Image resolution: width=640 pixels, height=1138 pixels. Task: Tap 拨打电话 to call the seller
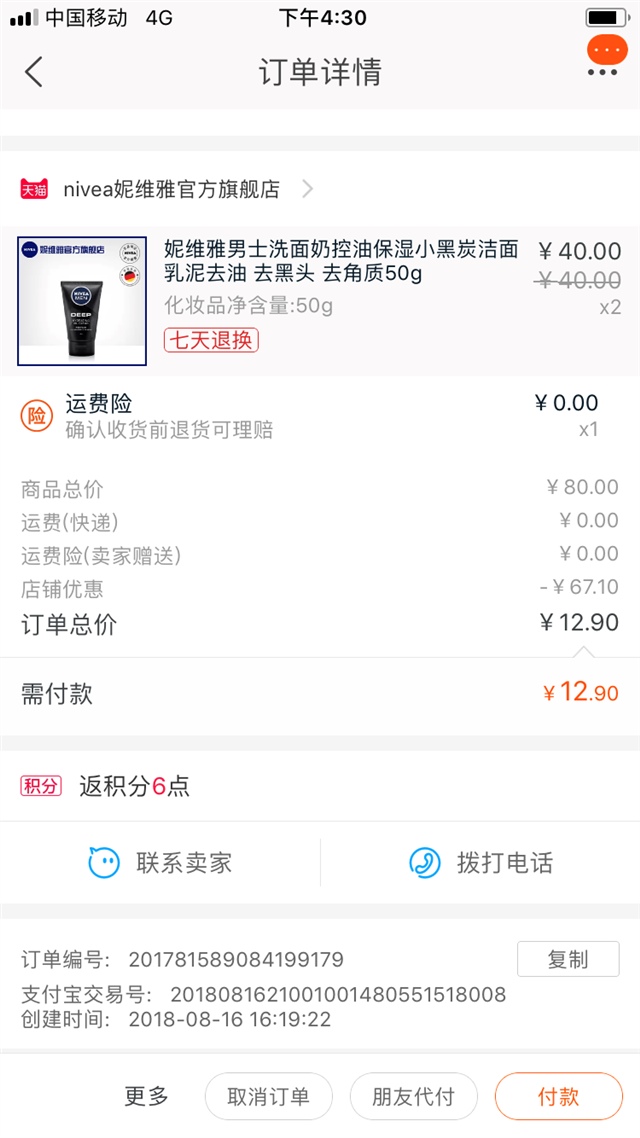point(481,863)
